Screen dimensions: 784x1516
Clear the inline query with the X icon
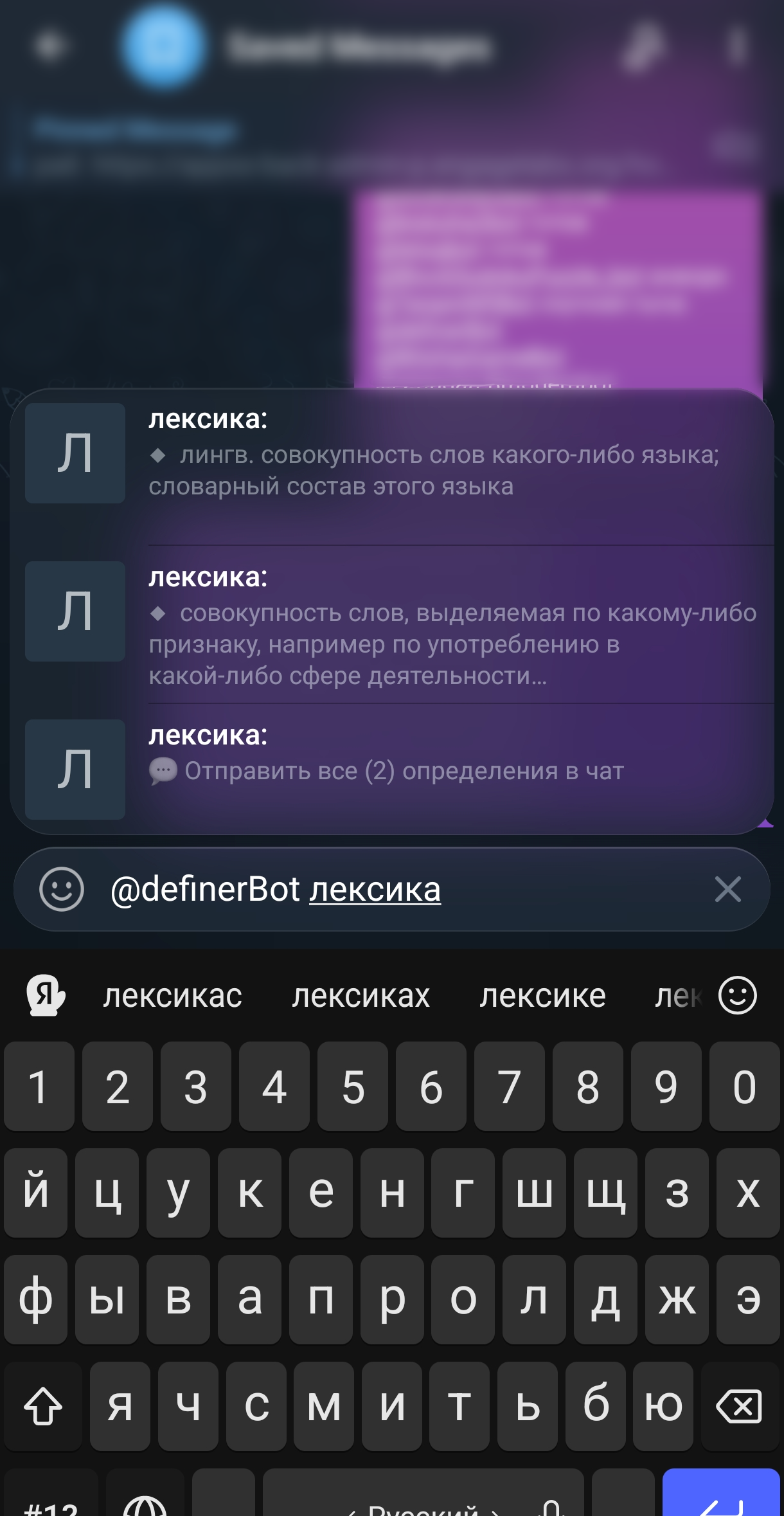[x=728, y=889]
